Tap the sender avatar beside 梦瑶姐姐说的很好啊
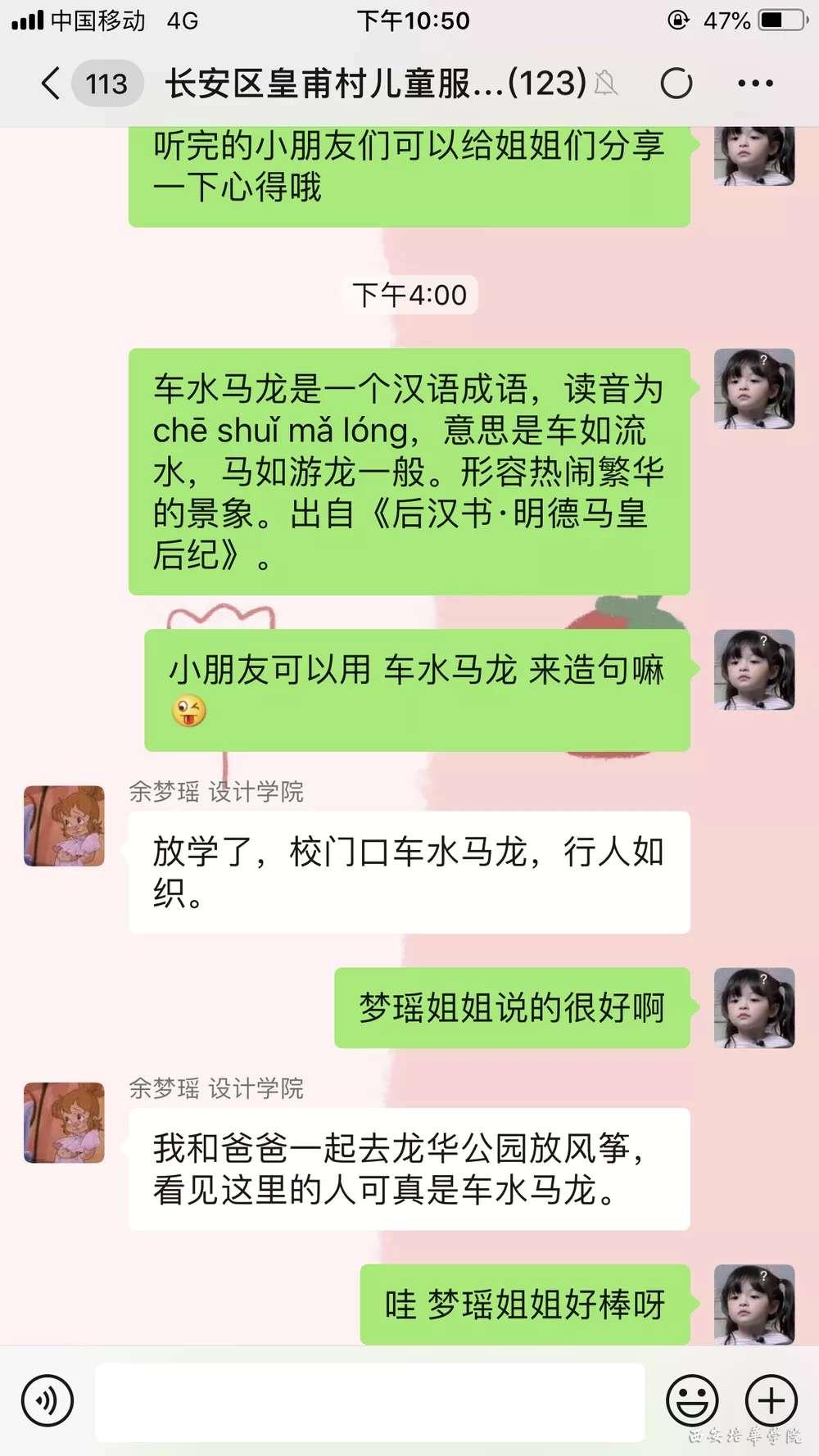The image size is (819, 1456). (x=754, y=1008)
